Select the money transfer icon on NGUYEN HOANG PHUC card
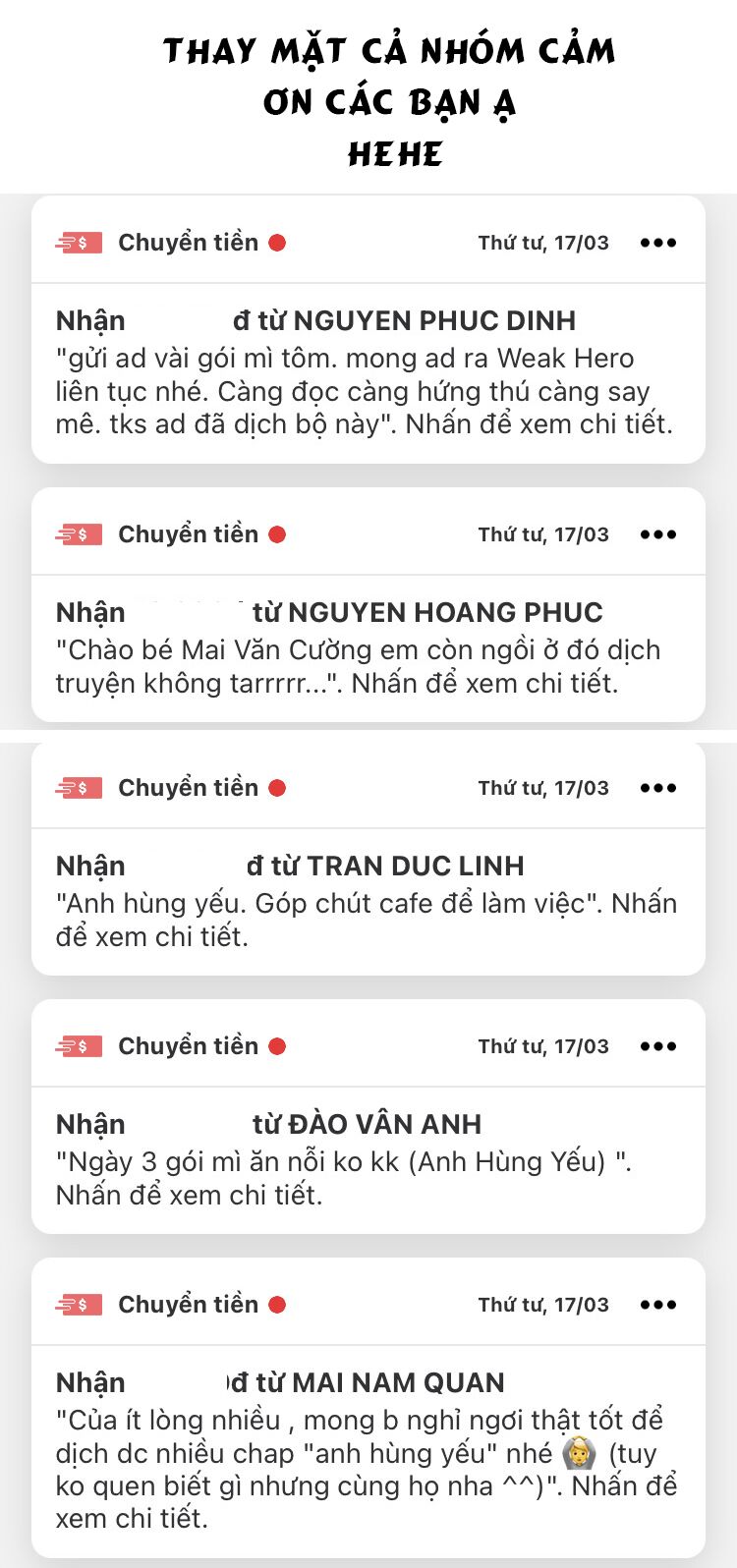The width and height of the screenshot is (737, 1568). point(77,533)
